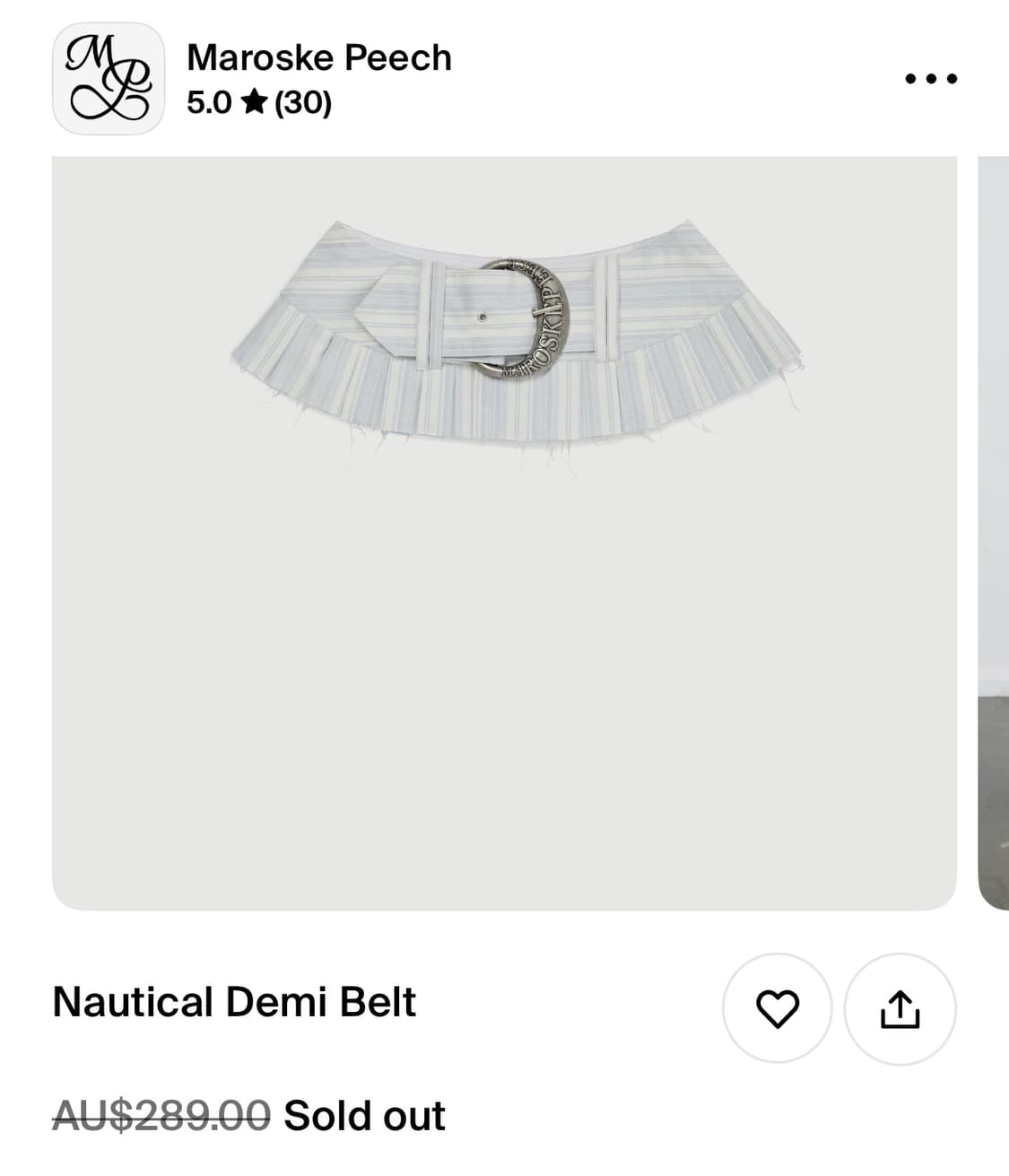Open listing options via the ellipsis icon
This screenshot has height=1176, width=1009.
[929, 79]
